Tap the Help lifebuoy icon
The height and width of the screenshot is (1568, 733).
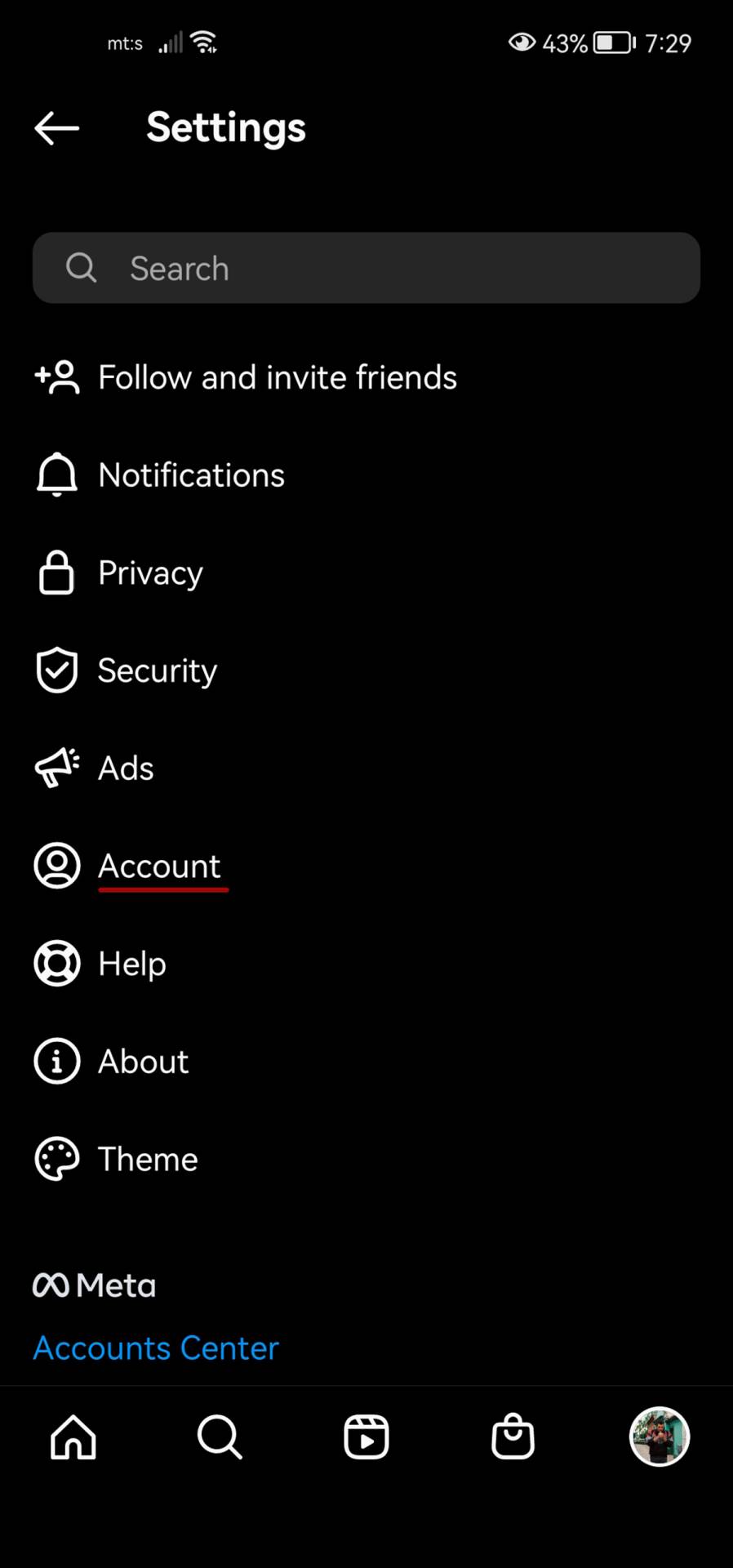pos(56,963)
